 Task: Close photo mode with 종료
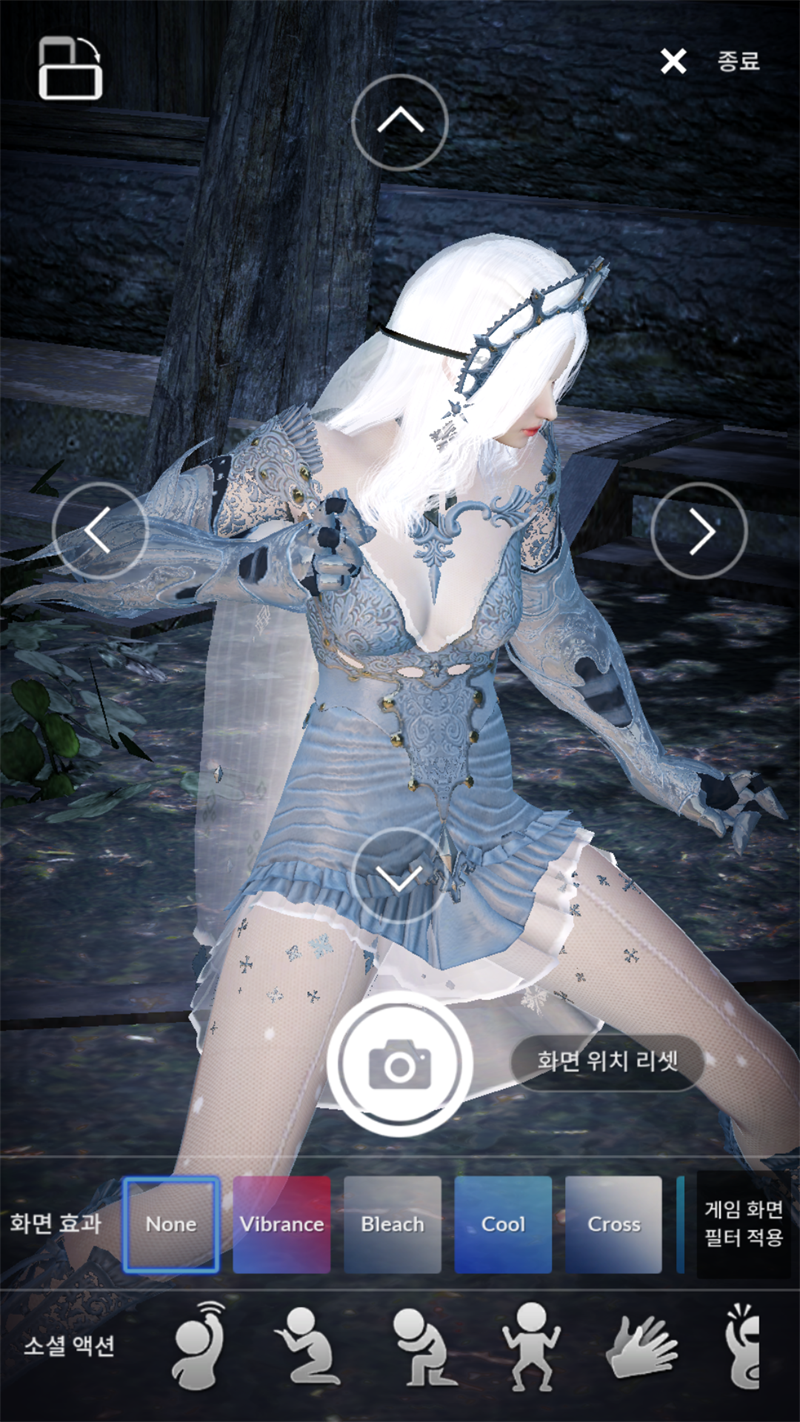click(711, 61)
